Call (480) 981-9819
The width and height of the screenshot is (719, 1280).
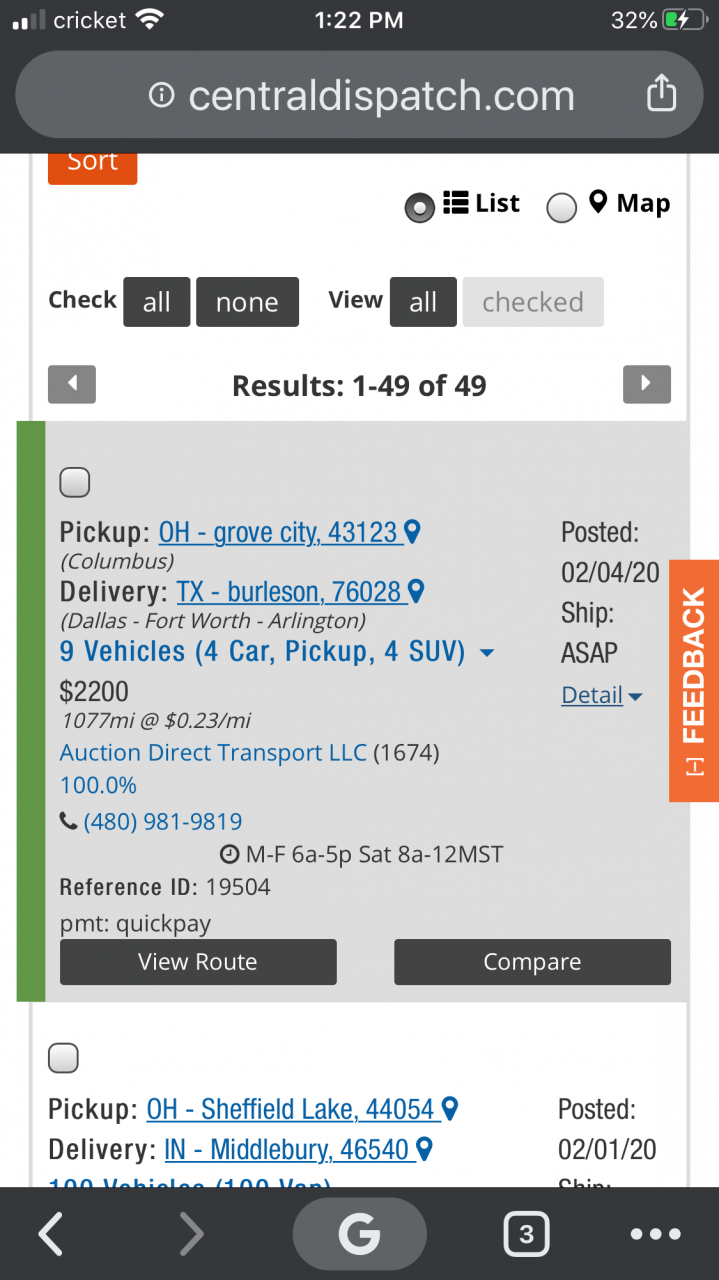click(163, 821)
